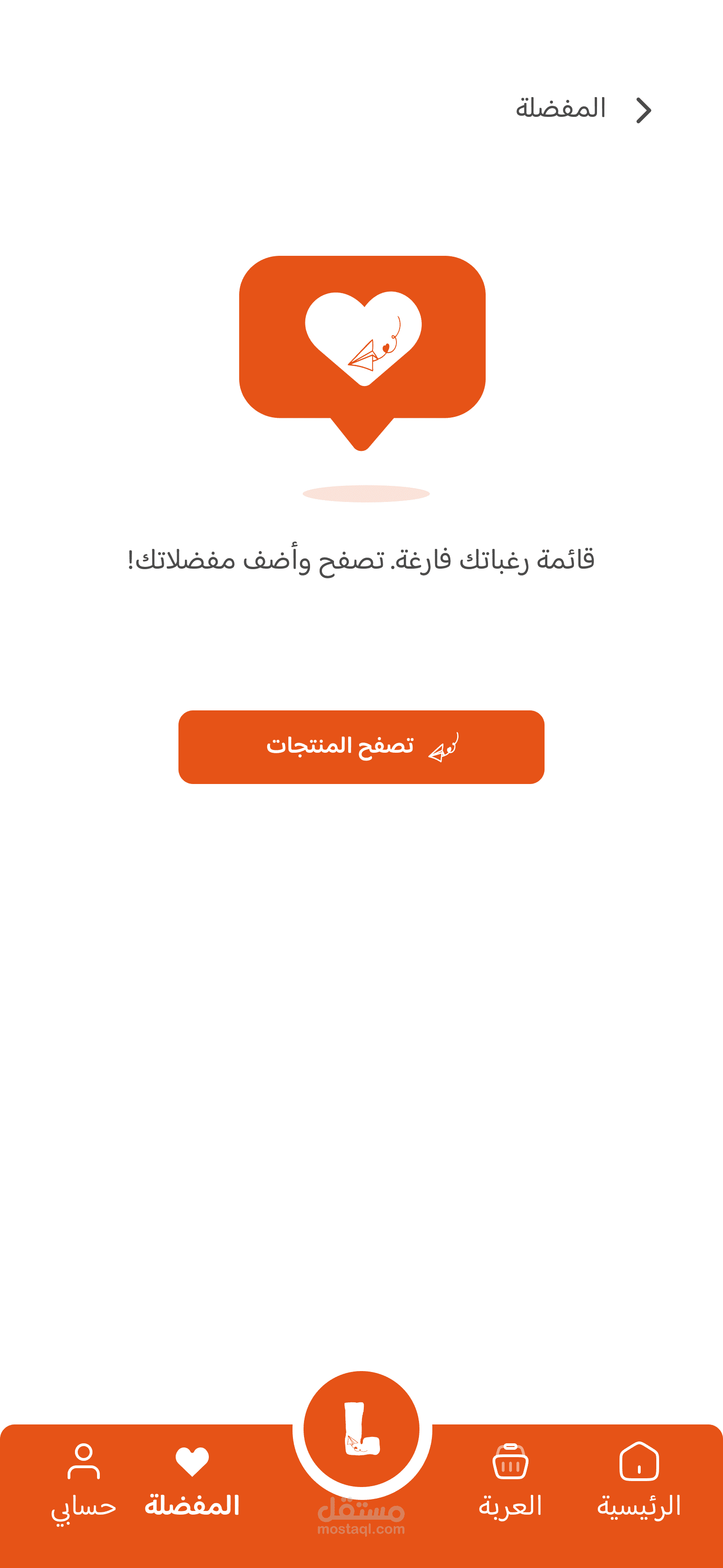Tap the تصفح المنتجات button
Image resolution: width=723 pixels, height=1568 pixels.
coord(361,747)
